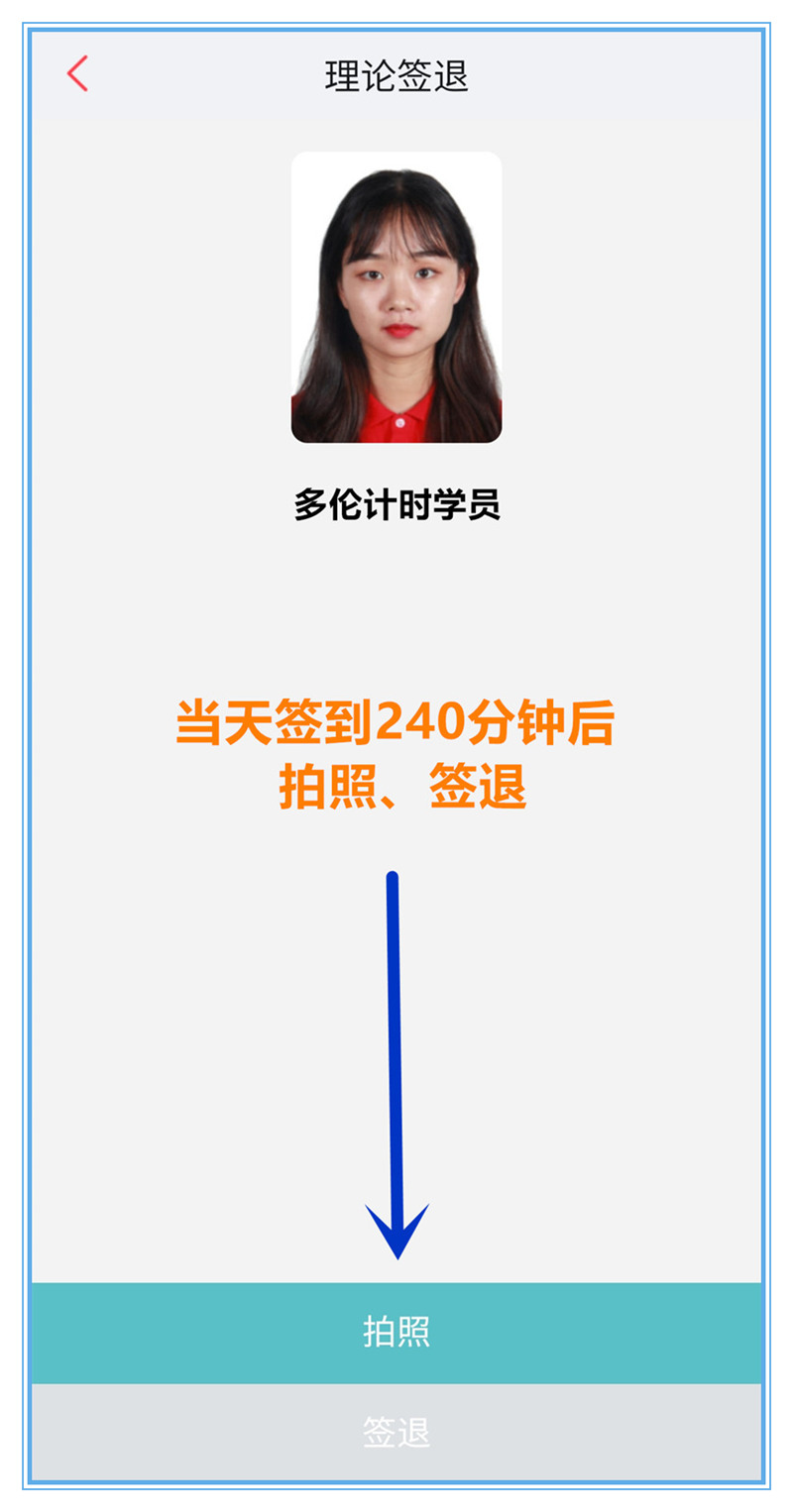Tap the 签退 button to sign out
The image size is (793, 1512).
(396, 1432)
